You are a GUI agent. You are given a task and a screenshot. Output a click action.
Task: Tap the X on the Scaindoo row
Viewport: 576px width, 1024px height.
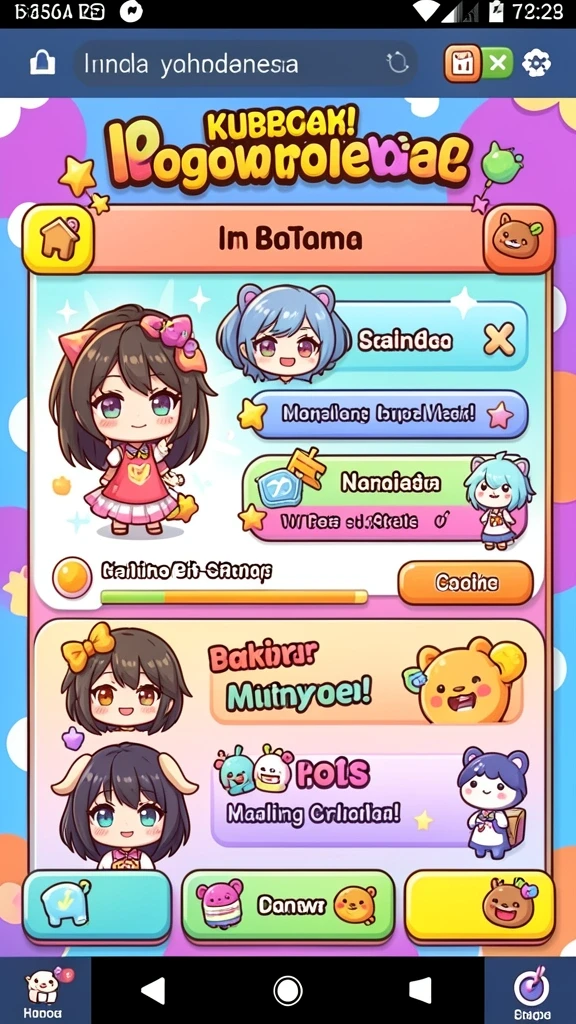(x=499, y=340)
